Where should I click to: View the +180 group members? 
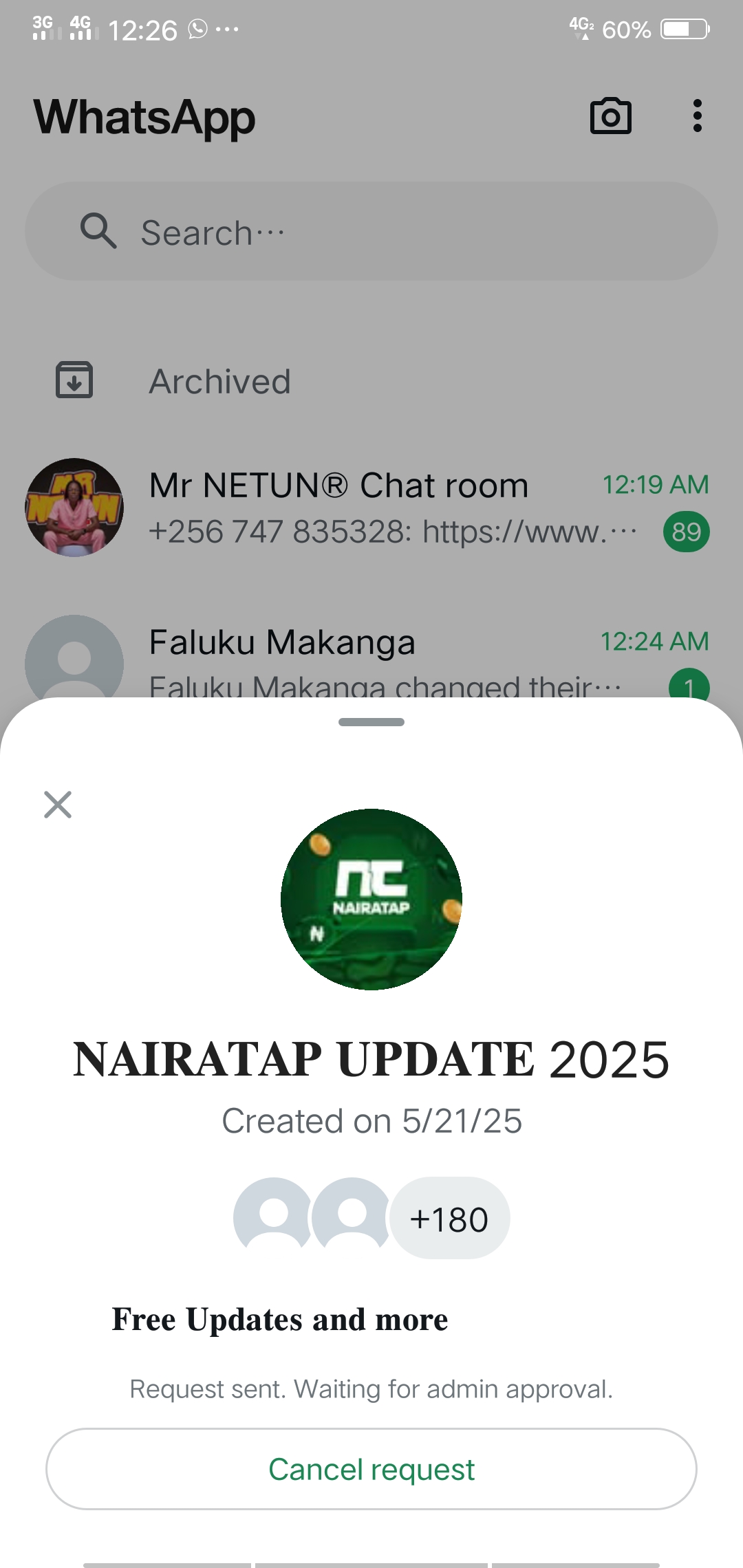[x=449, y=1219]
